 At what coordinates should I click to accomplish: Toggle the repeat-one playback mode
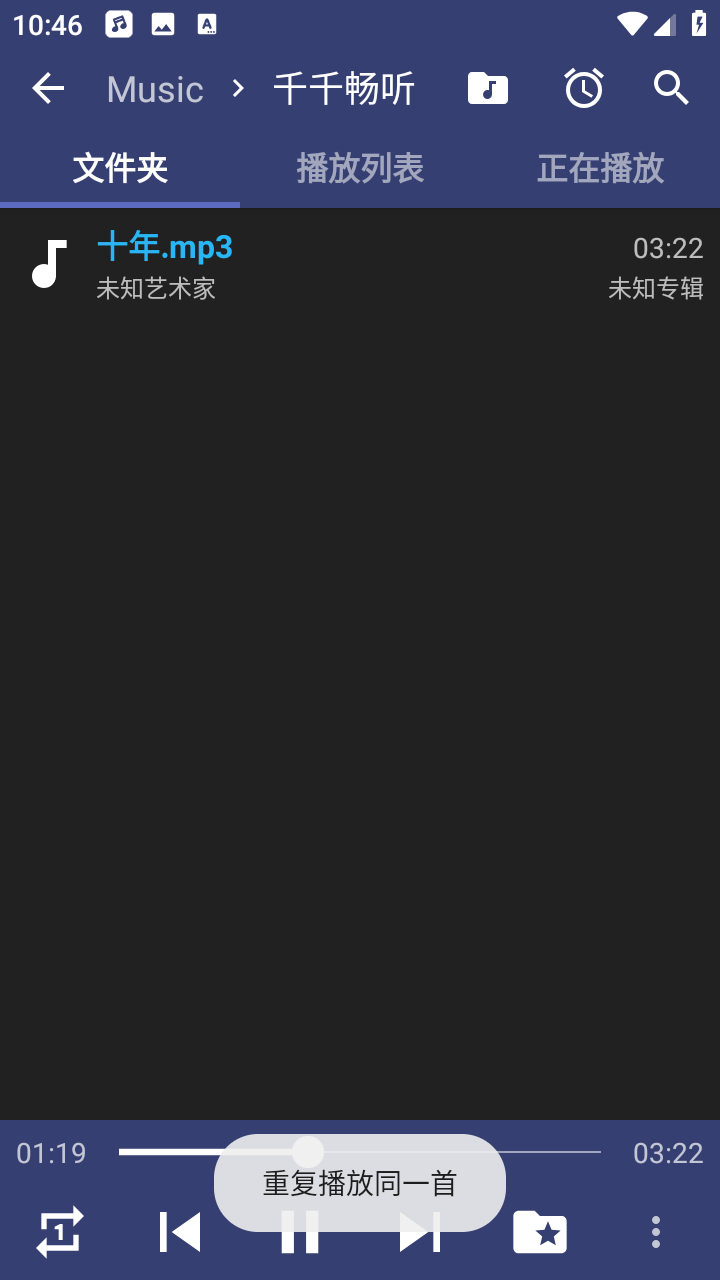(x=60, y=1232)
